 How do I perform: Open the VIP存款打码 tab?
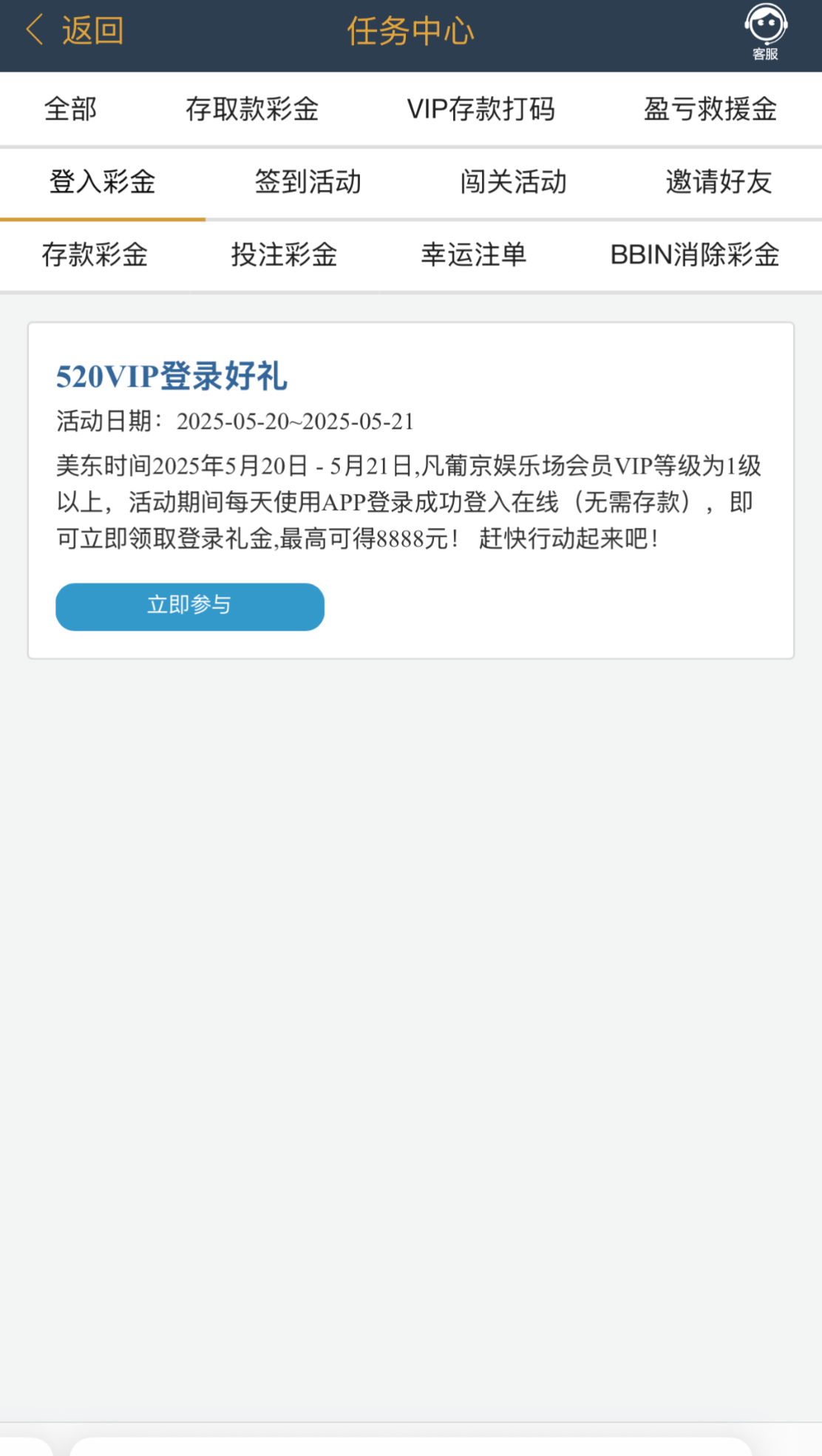click(480, 109)
